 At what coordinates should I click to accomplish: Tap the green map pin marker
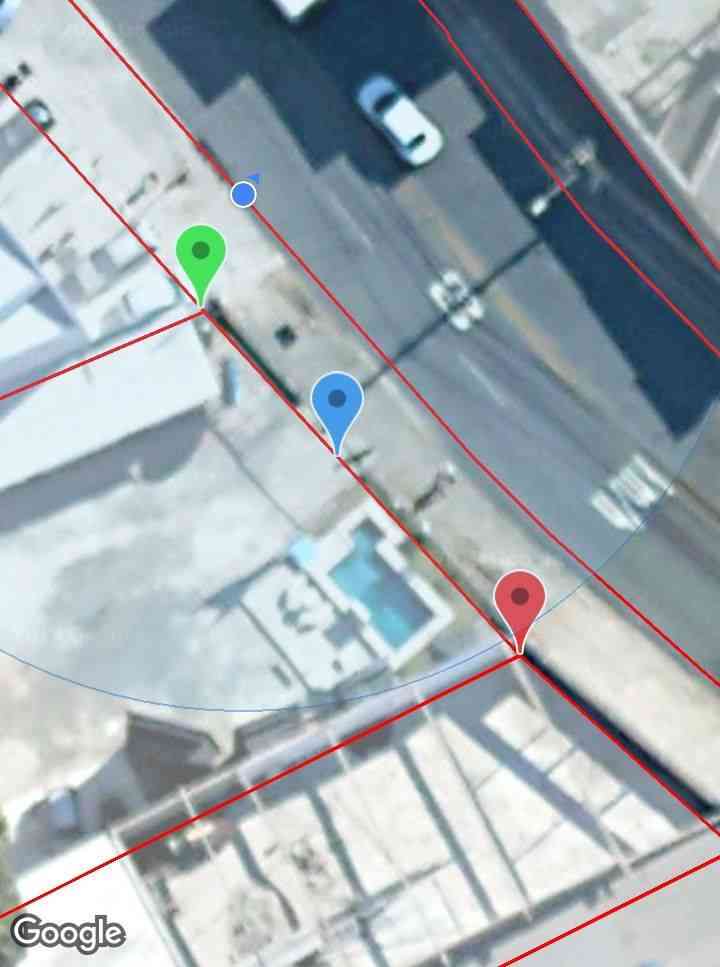point(201,254)
